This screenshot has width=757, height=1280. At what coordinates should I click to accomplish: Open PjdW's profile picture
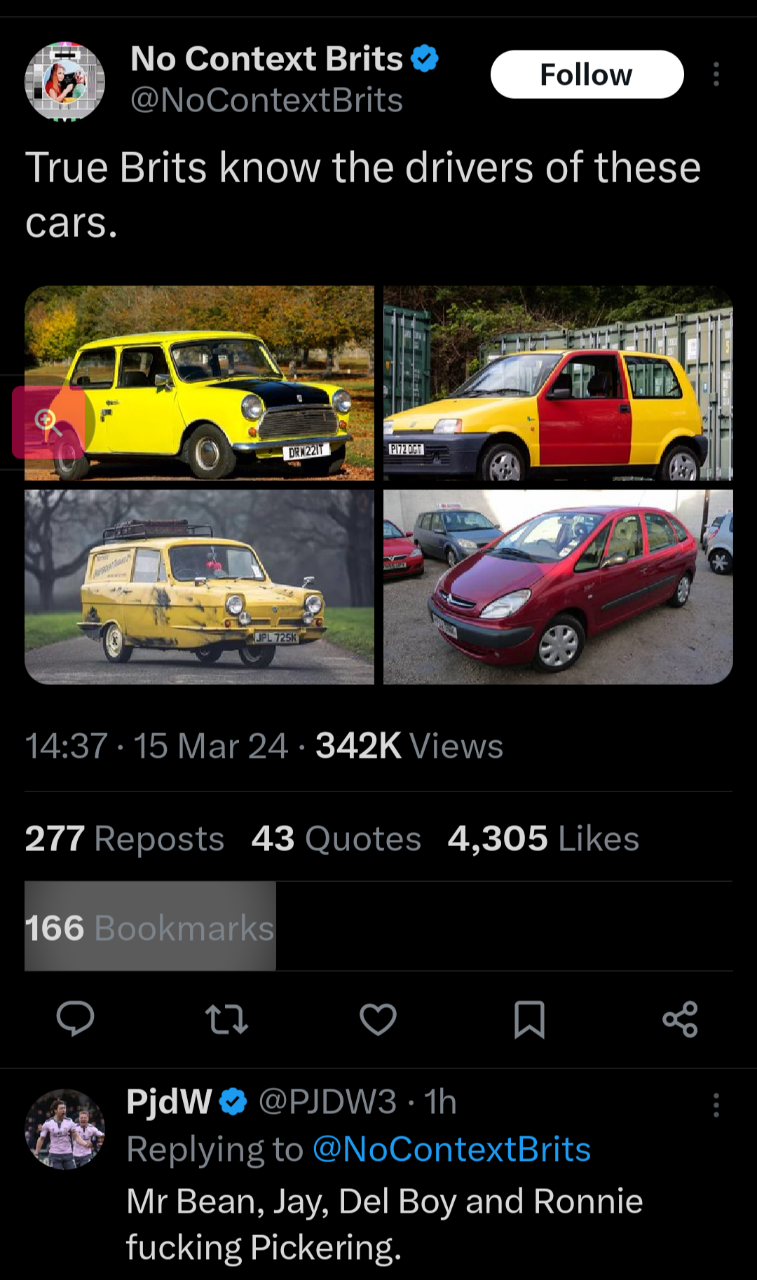point(64,1129)
